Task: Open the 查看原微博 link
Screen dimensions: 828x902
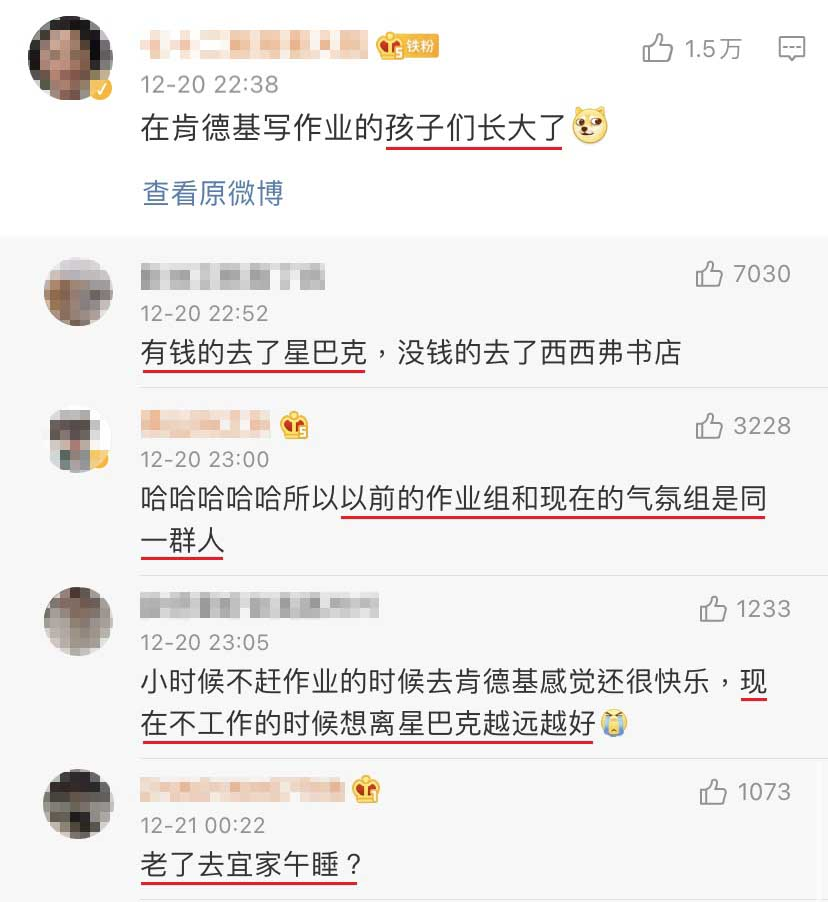Action: [x=213, y=193]
